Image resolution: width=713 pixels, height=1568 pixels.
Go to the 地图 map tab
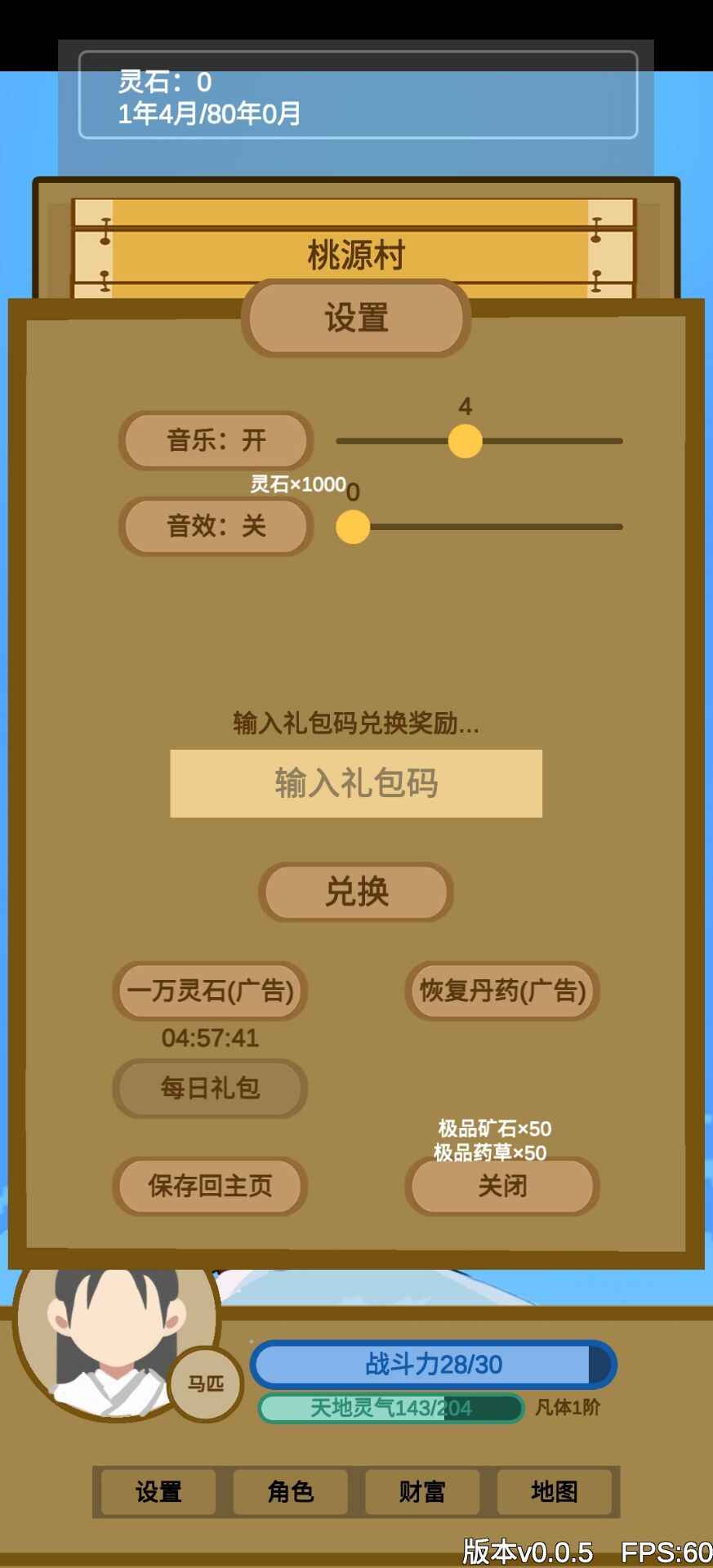coord(554,1492)
